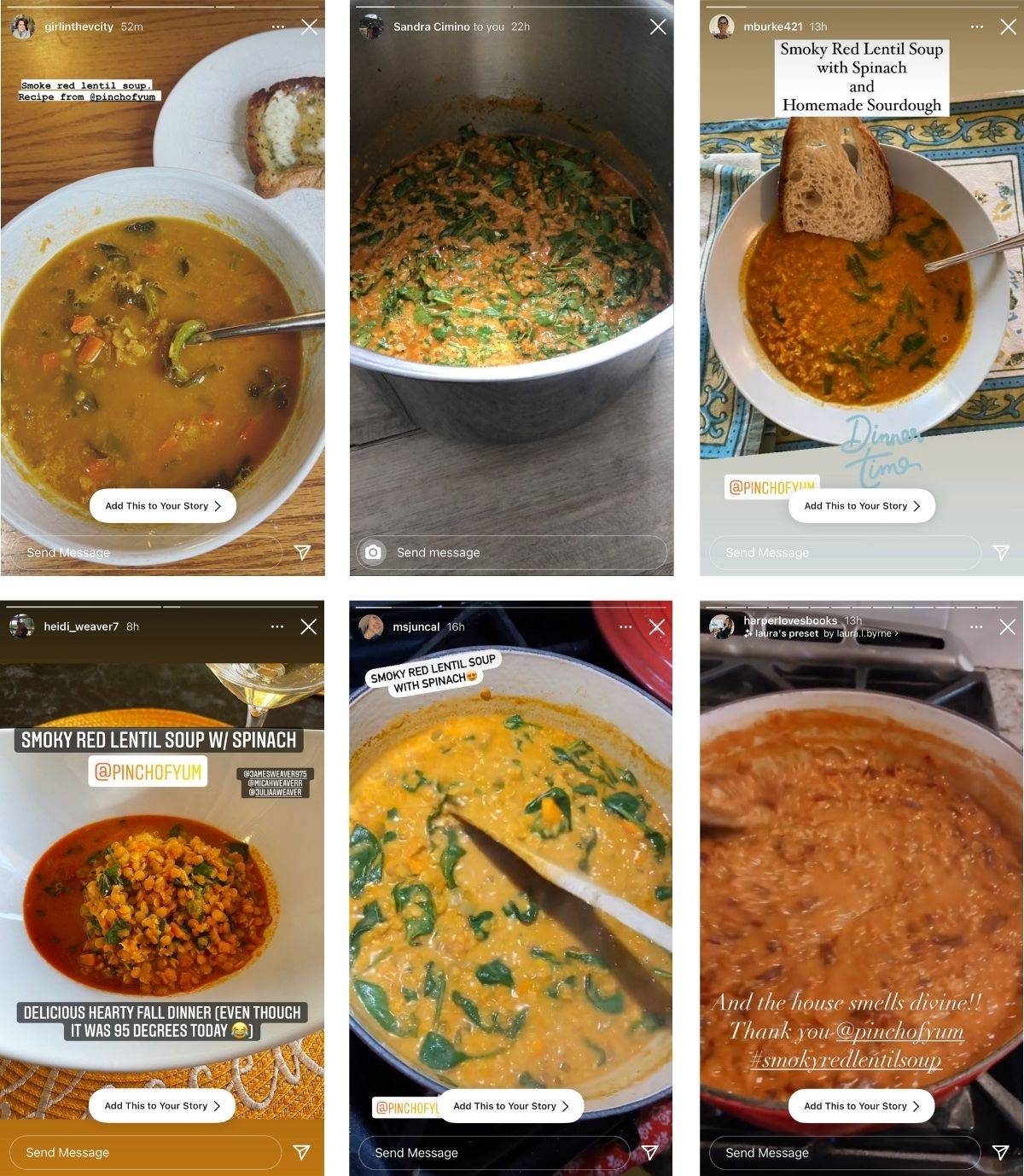Open Sandra Cimino's profile picture

[x=371, y=26]
